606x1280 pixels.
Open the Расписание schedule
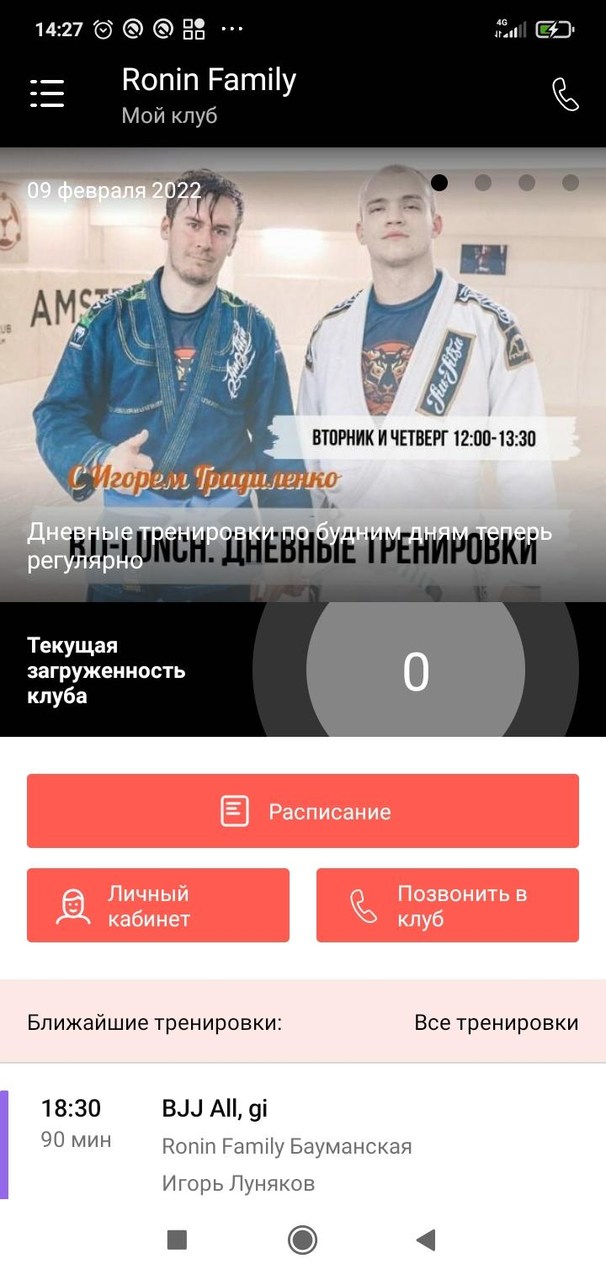[x=302, y=811]
